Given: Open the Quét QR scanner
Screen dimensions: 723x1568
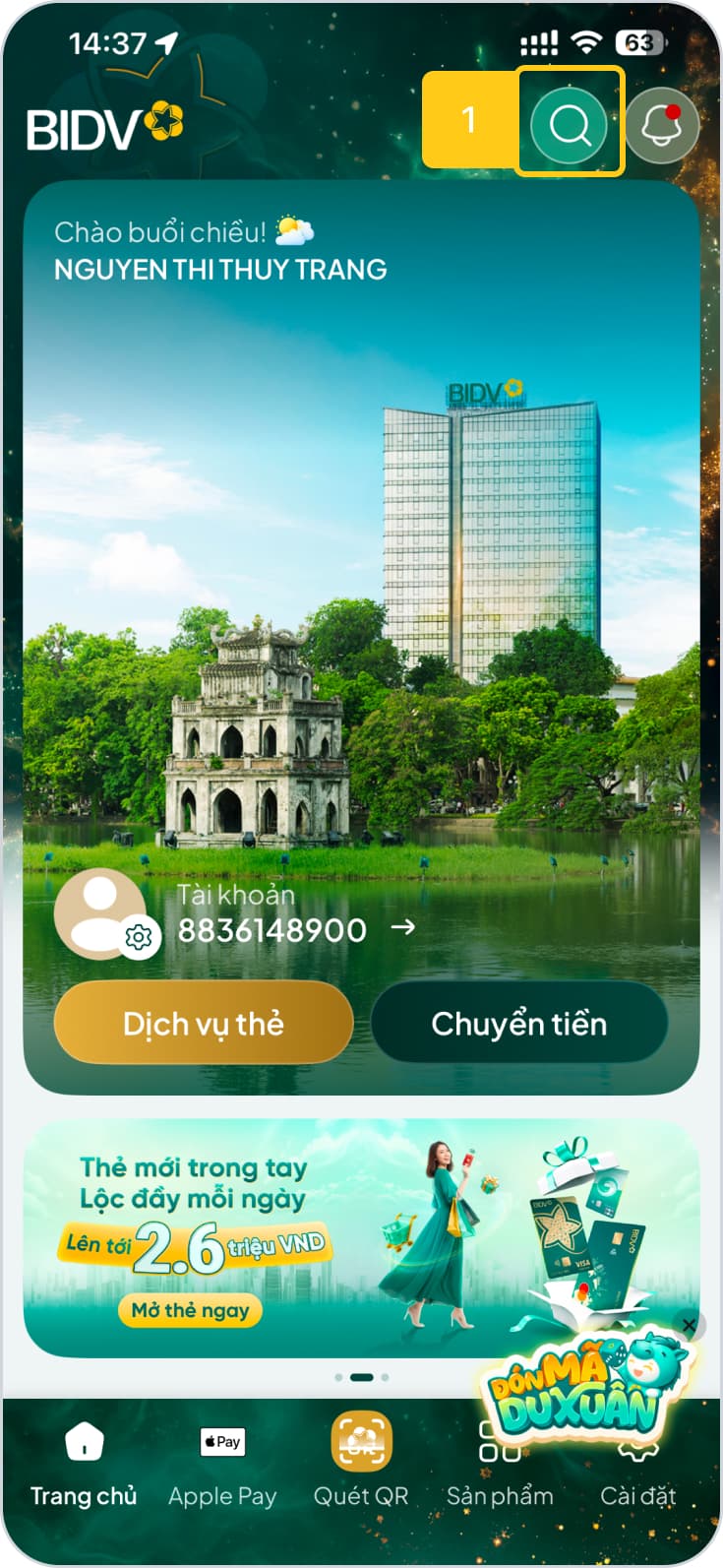Looking at the screenshot, I should click(361, 1462).
